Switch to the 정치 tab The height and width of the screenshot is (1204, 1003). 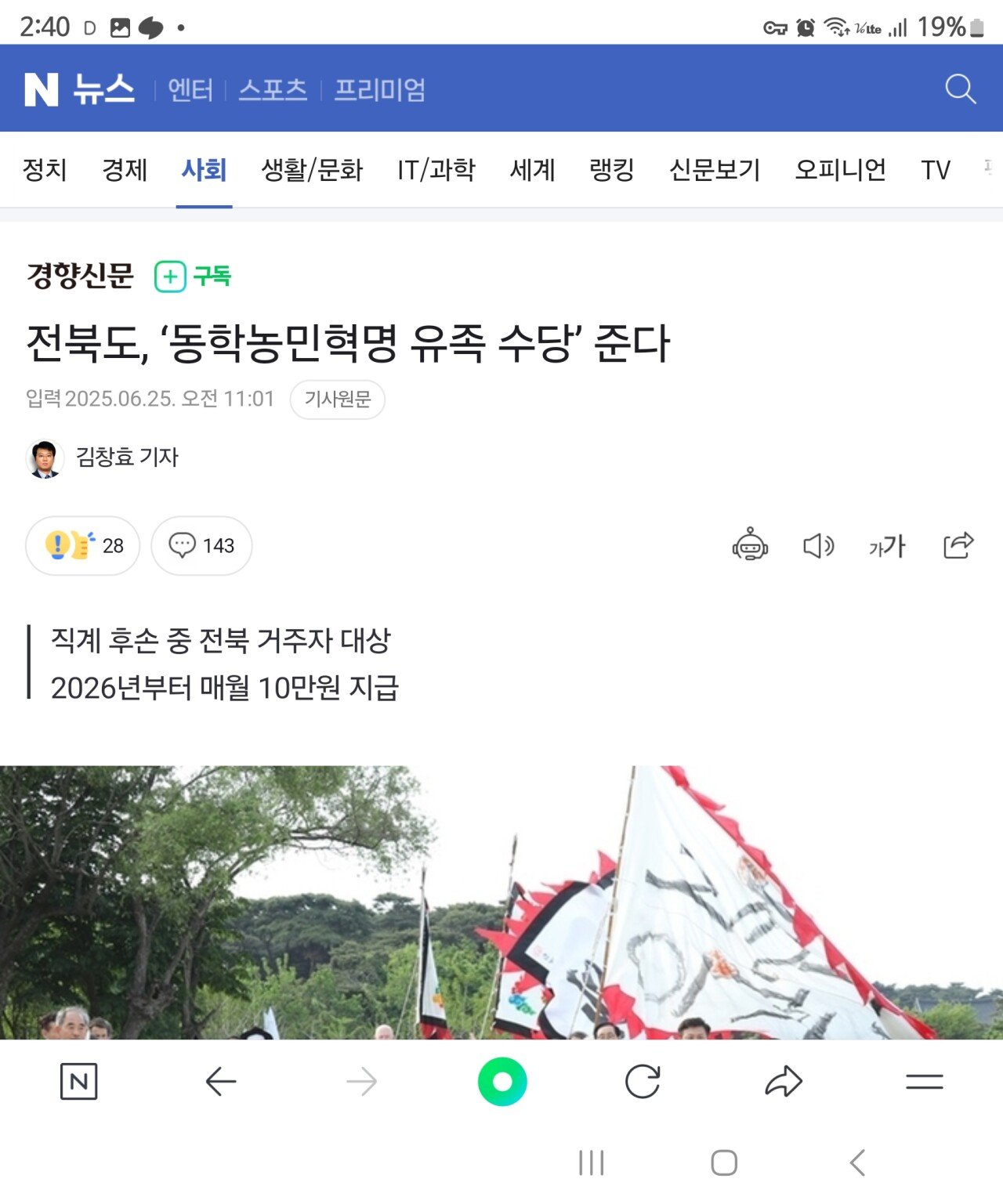[45, 170]
